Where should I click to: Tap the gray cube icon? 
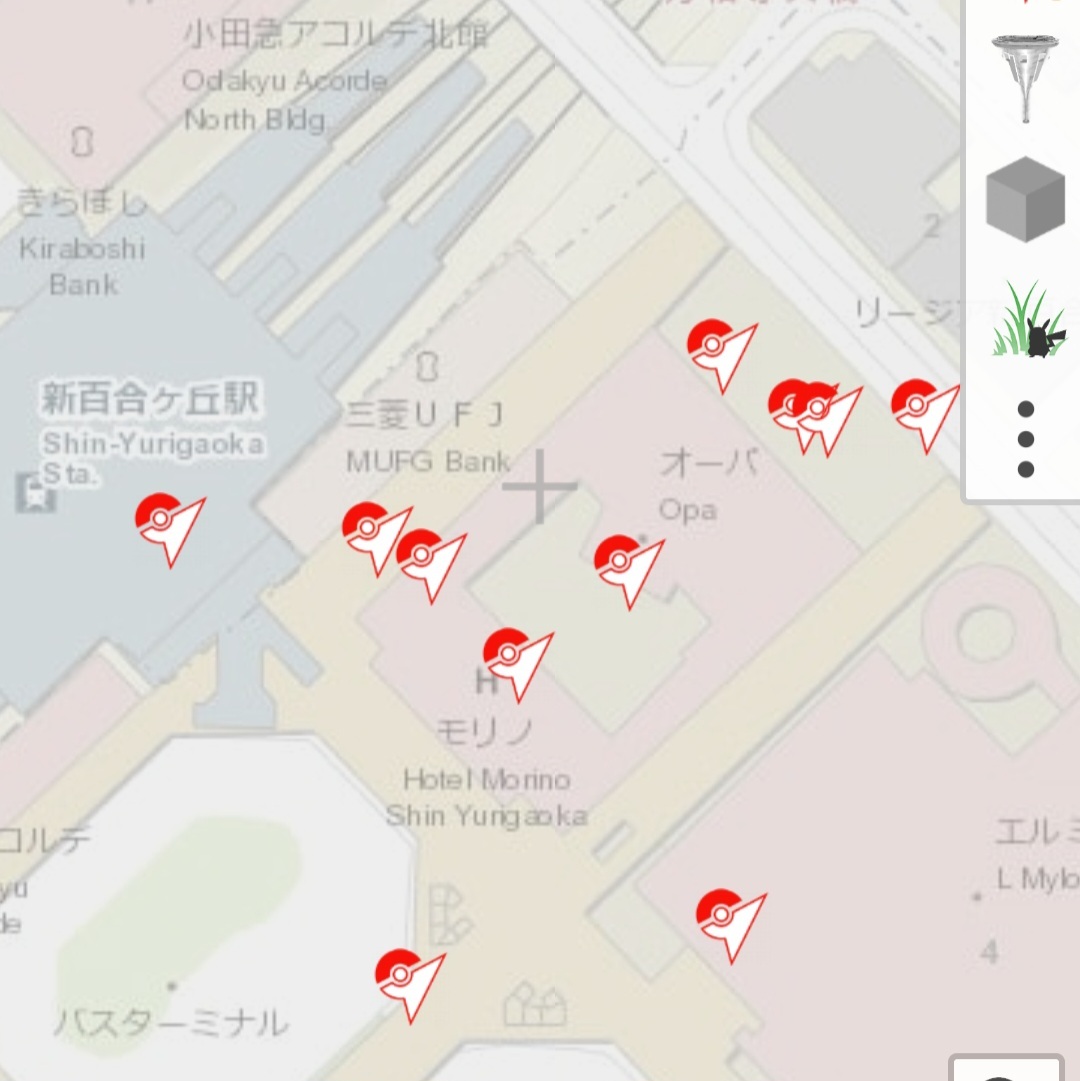coord(1025,198)
